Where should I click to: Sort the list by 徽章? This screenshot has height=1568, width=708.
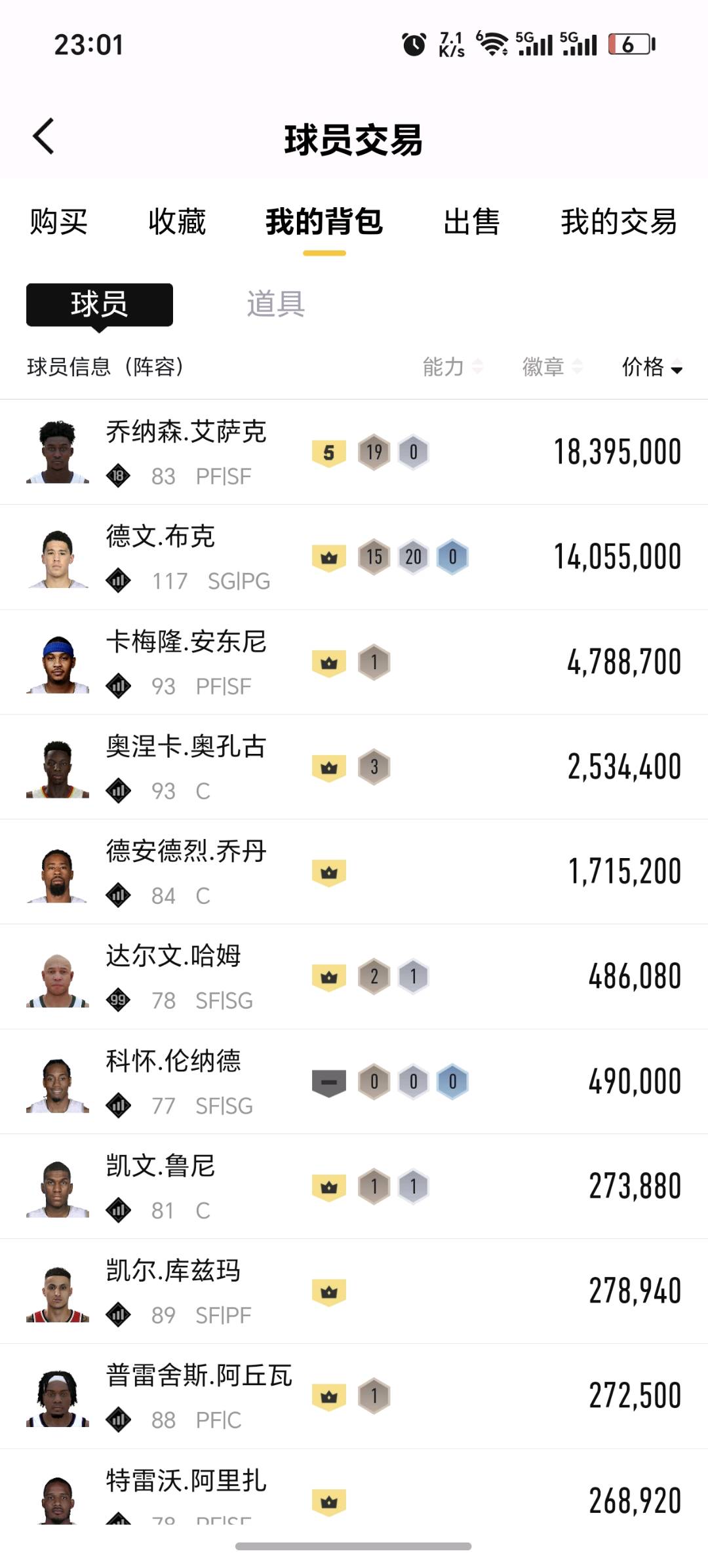click(552, 366)
